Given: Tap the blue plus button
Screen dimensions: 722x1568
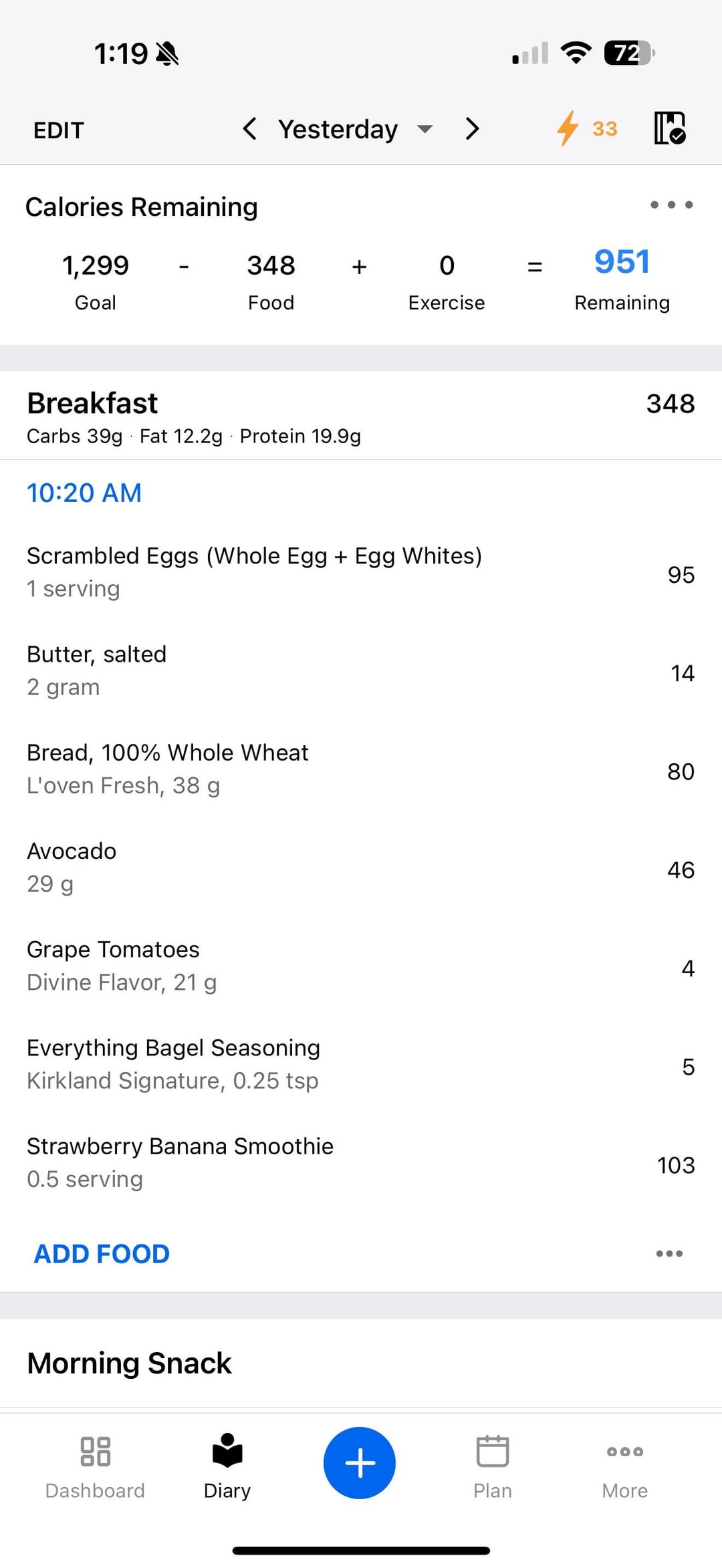Looking at the screenshot, I should (x=360, y=1463).
